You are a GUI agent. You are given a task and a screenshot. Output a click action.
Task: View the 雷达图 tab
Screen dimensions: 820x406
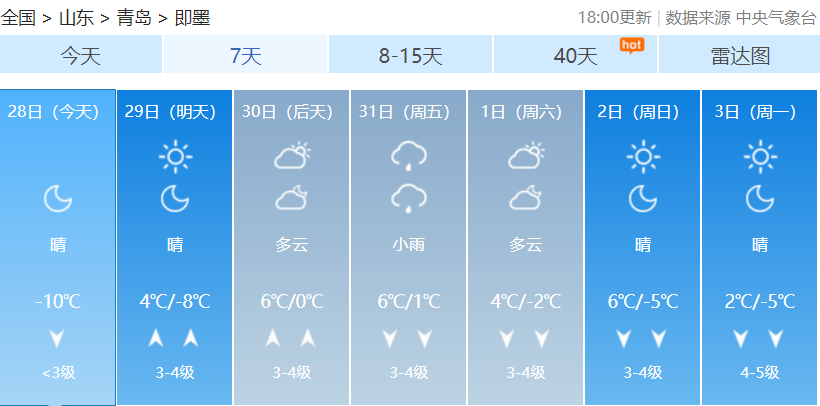739,54
